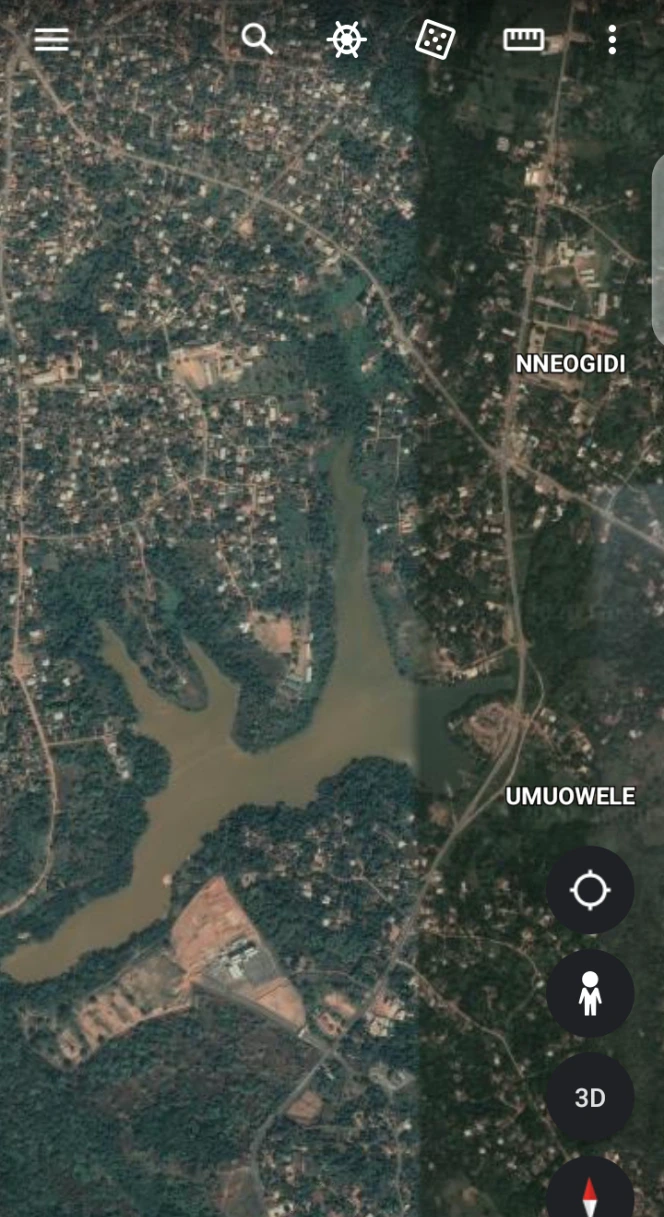Image resolution: width=664 pixels, height=1217 pixels.
Task: Reset the compass to north
Action: point(590,1192)
